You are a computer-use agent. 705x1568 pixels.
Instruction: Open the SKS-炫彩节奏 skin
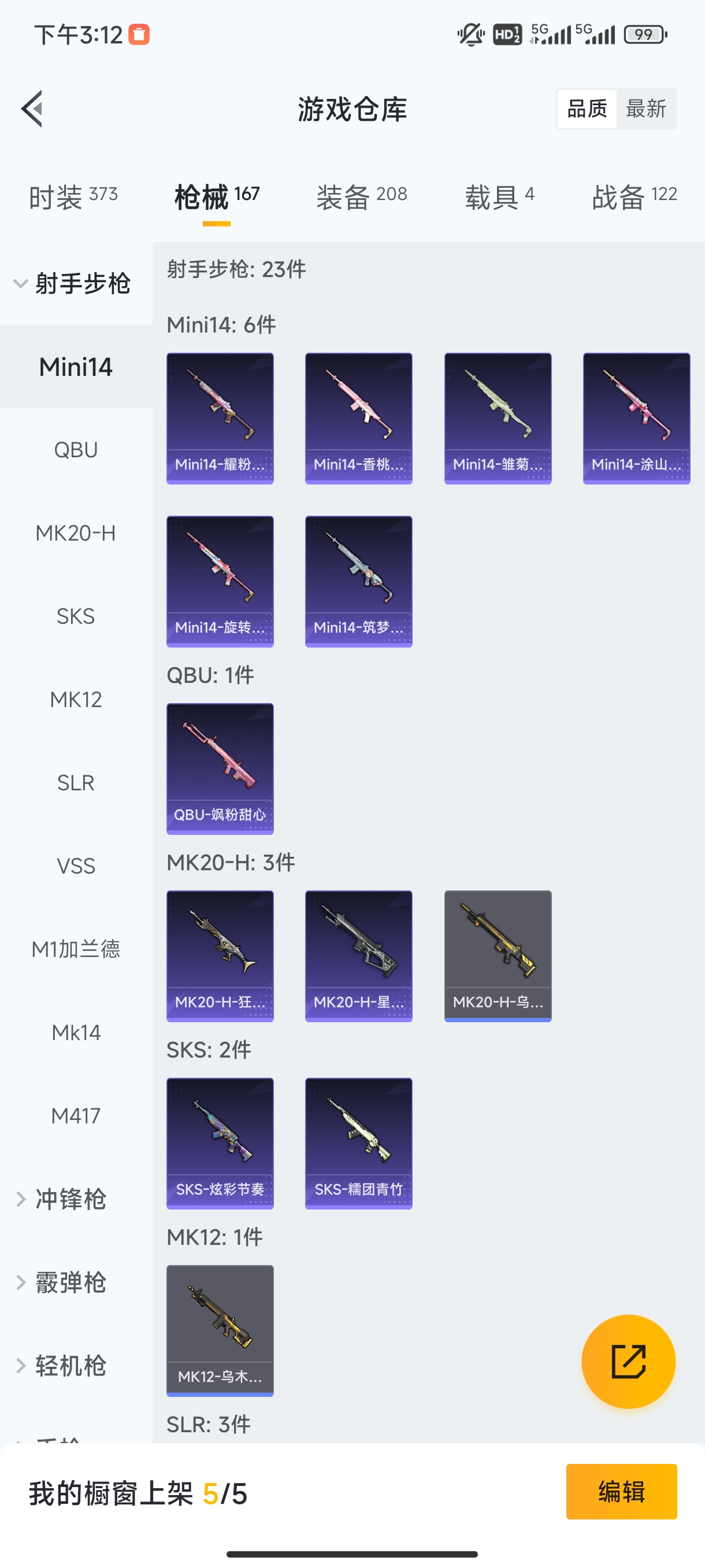tap(220, 1143)
